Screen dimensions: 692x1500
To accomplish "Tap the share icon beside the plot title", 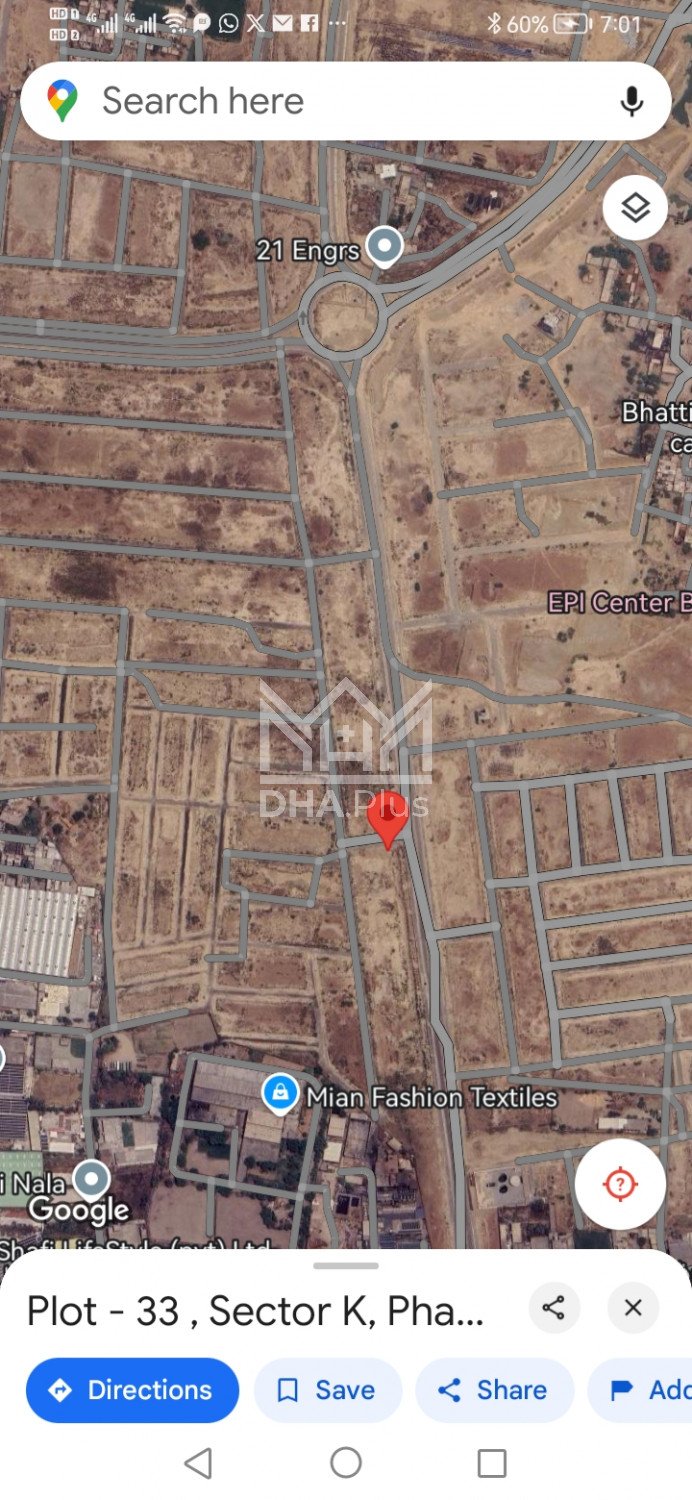I will pos(554,1308).
